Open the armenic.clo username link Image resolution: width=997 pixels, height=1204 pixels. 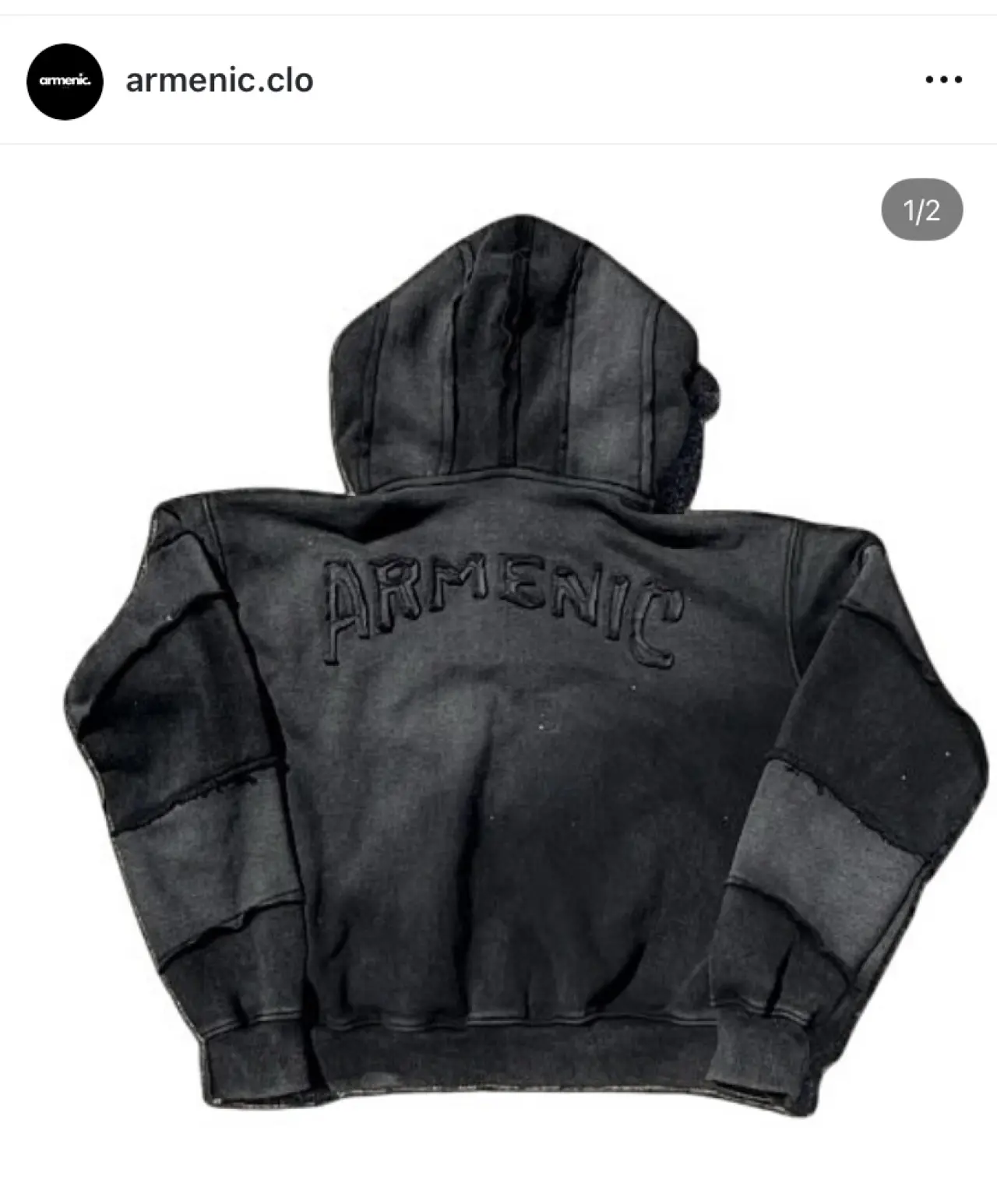tap(219, 81)
